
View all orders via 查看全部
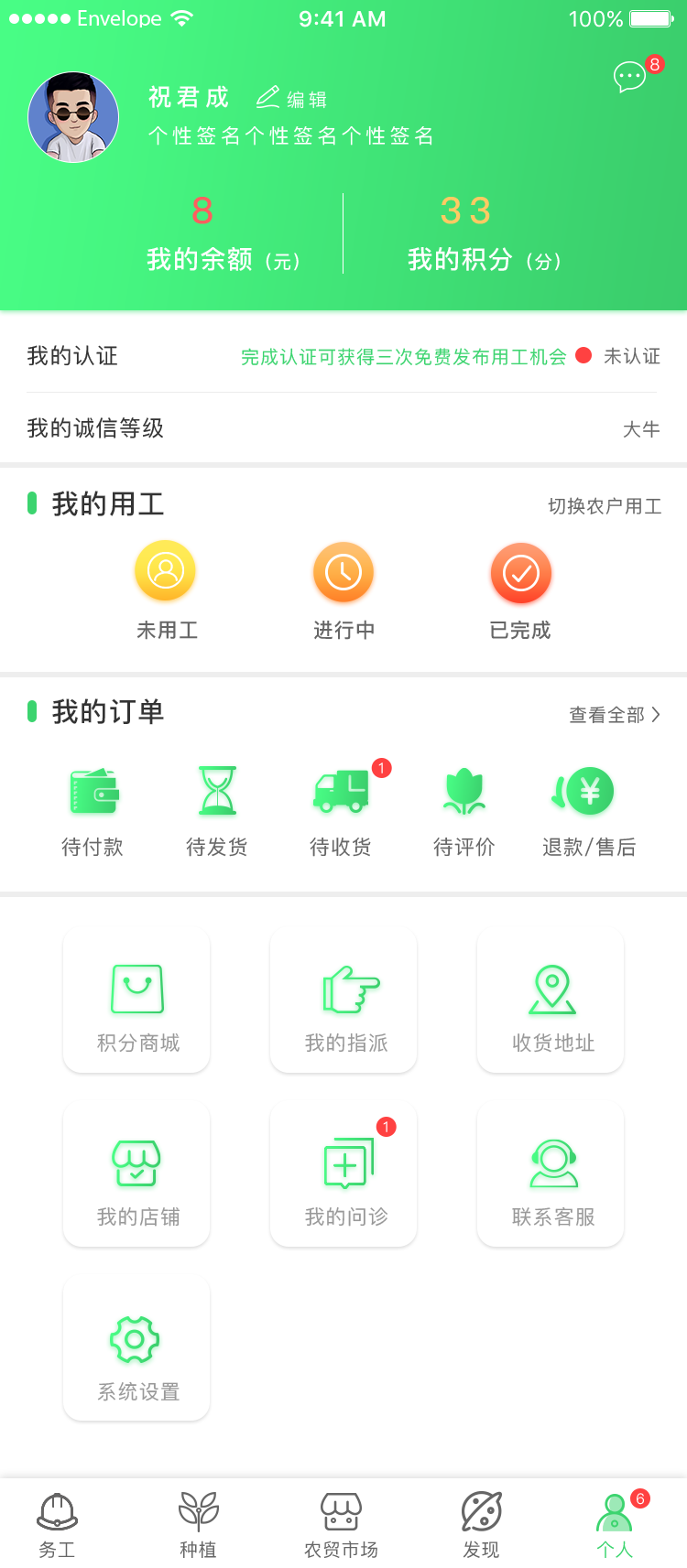(615, 715)
